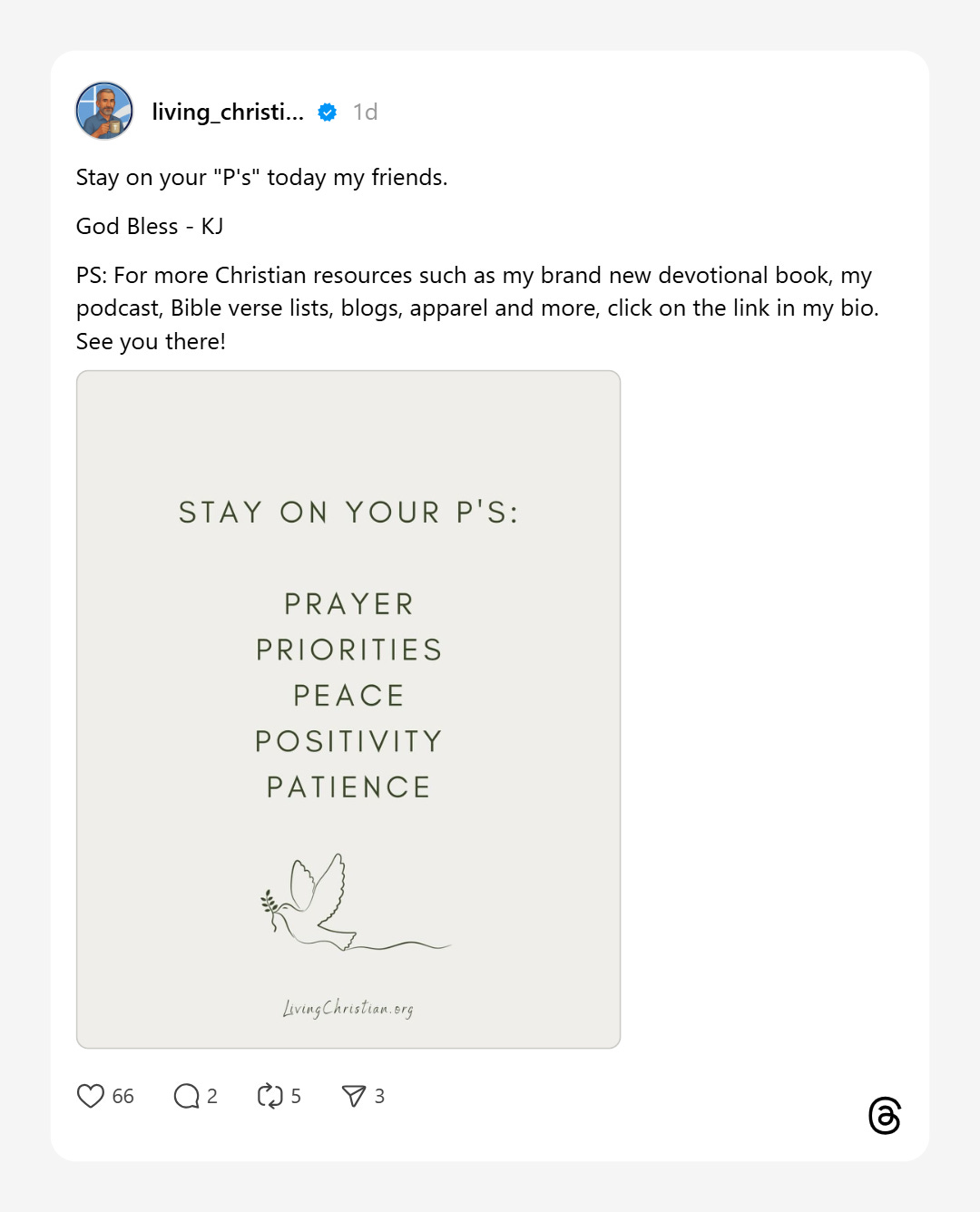The width and height of the screenshot is (980, 1212).
Task: Open the replies to this post
Action: (x=187, y=1096)
